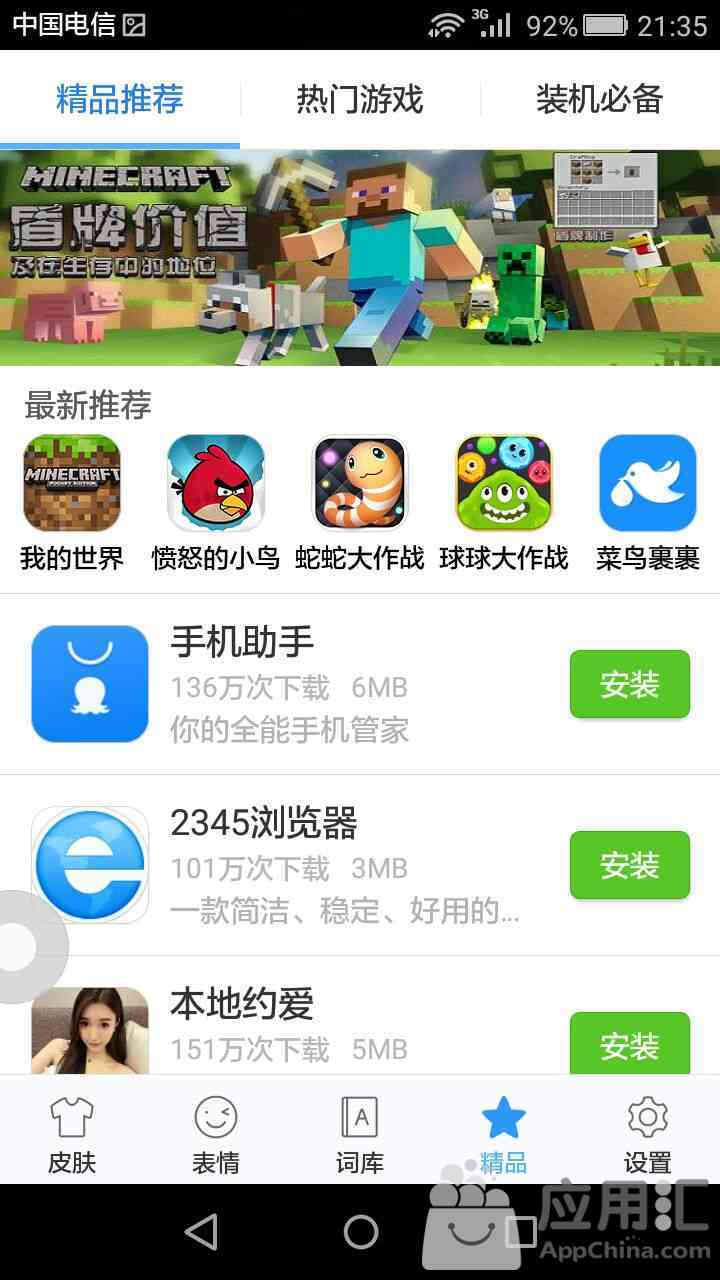Screen dimensions: 720x1280
Task: Open the 我的世界 app icon
Action: pos(72,484)
